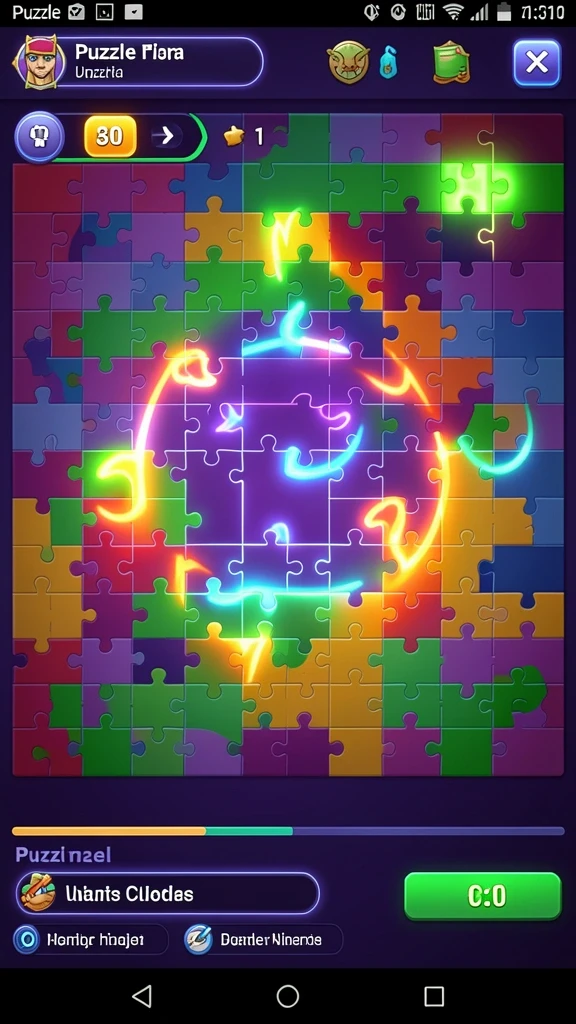Tap the green 0:0 button
This screenshot has height=1024, width=576.
point(483,895)
